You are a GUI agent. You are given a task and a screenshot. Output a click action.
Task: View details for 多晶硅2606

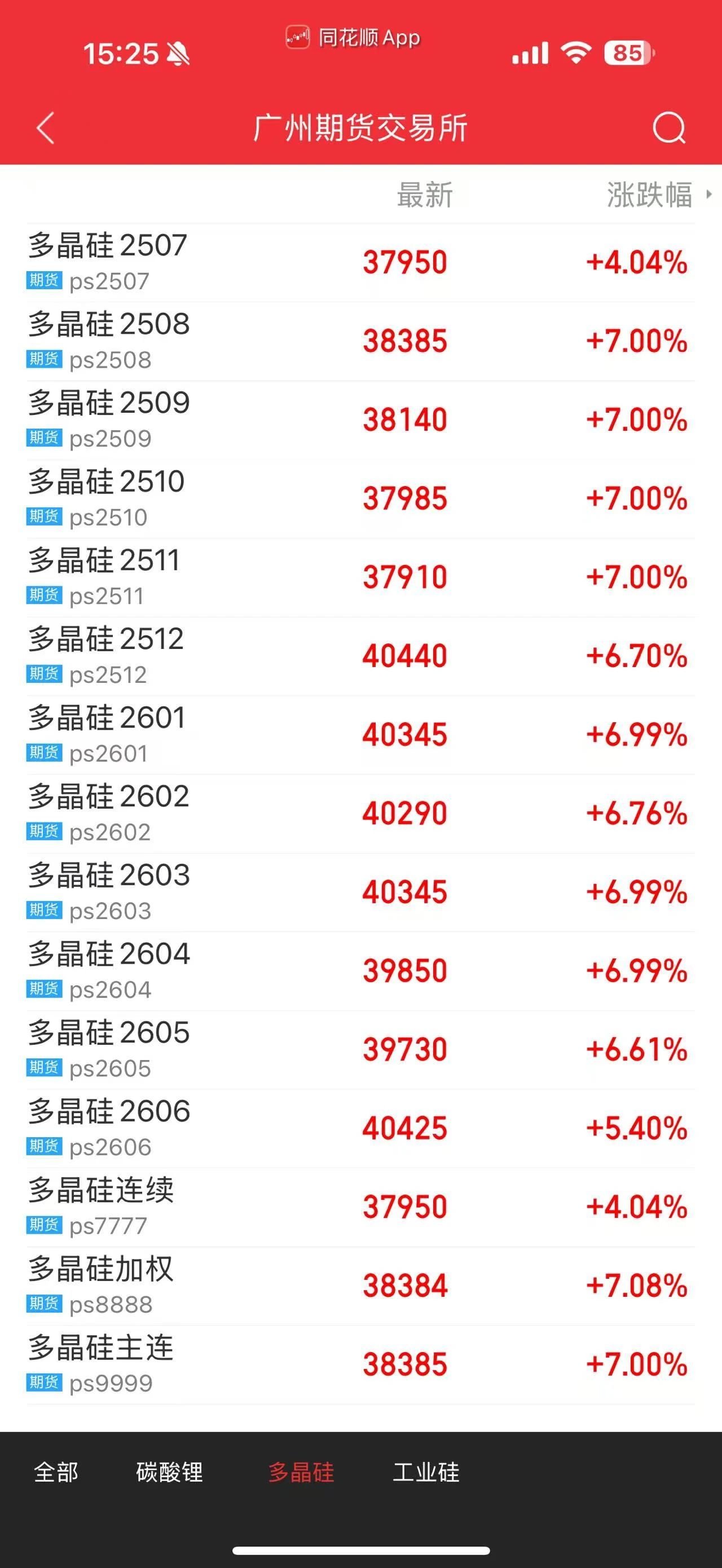[360, 1129]
